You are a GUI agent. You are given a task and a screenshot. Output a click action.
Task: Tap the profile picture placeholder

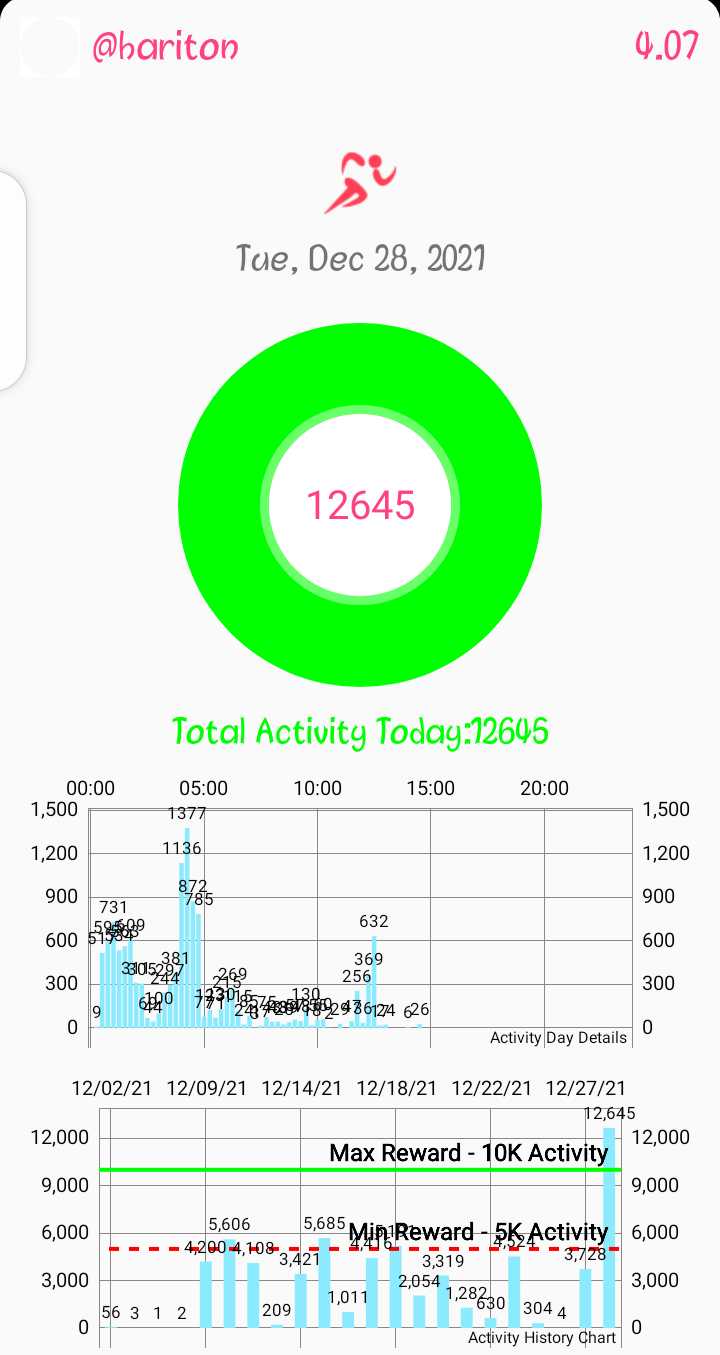pyautogui.click(x=49, y=47)
